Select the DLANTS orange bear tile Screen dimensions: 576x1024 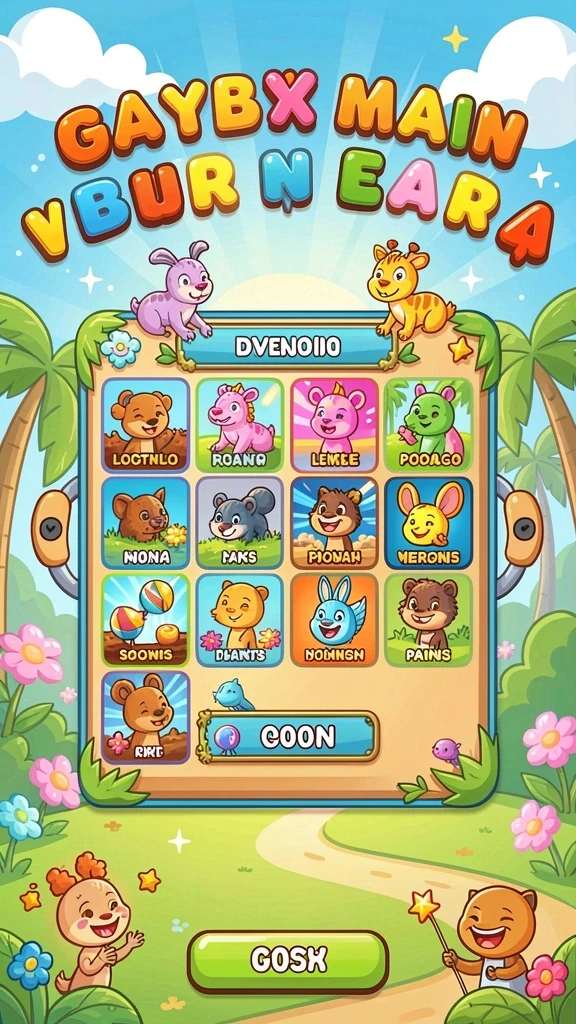click(x=240, y=620)
